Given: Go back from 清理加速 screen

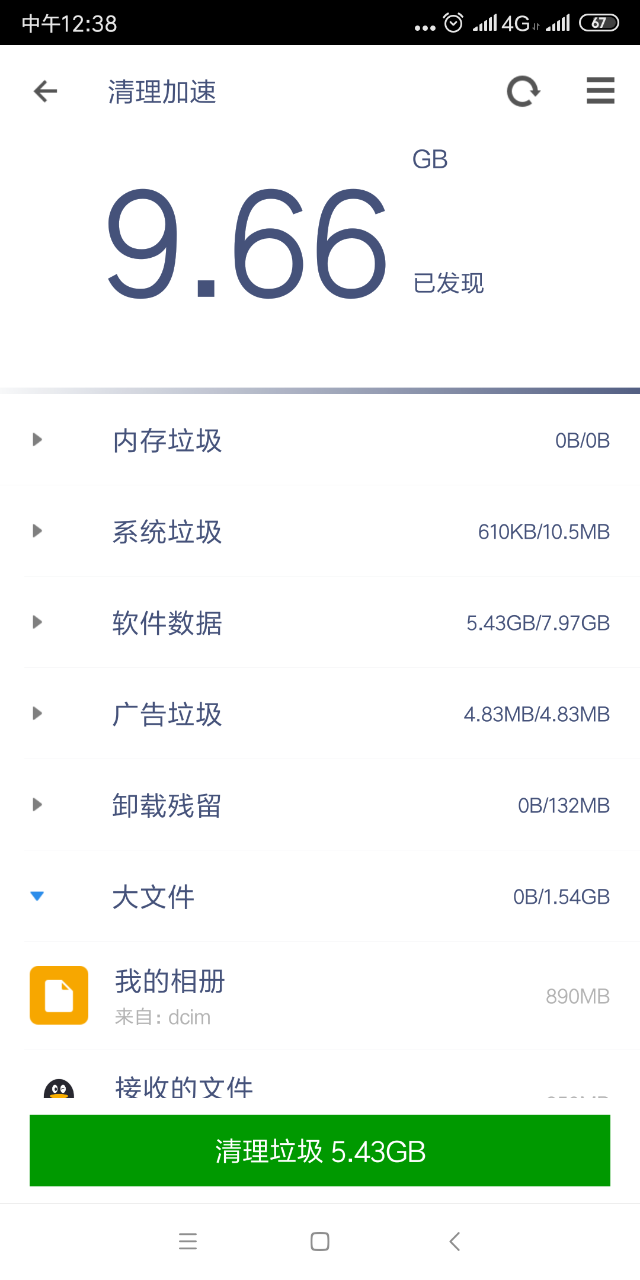Looking at the screenshot, I should point(45,92).
